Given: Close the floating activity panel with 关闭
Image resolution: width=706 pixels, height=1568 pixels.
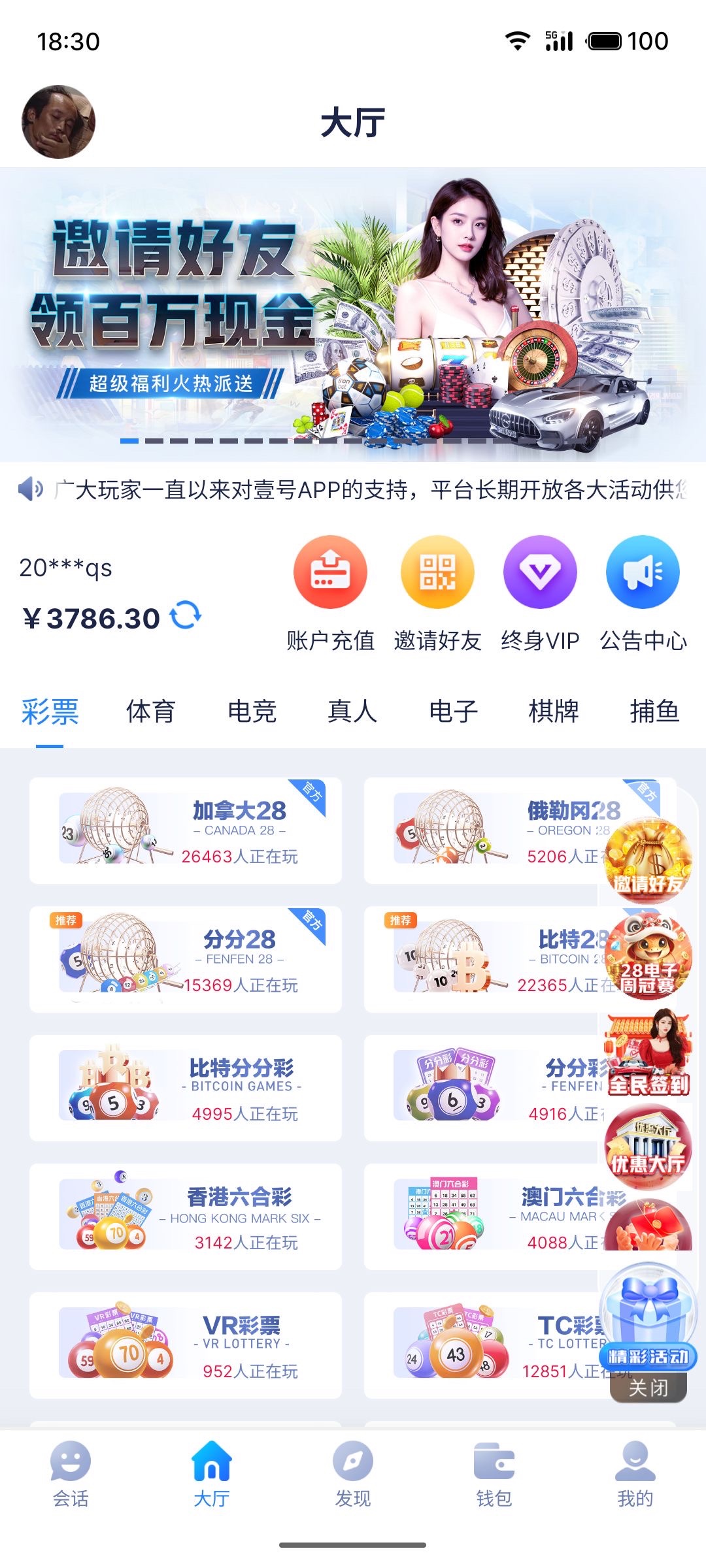Looking at the screenshot, I should 648,1388.
